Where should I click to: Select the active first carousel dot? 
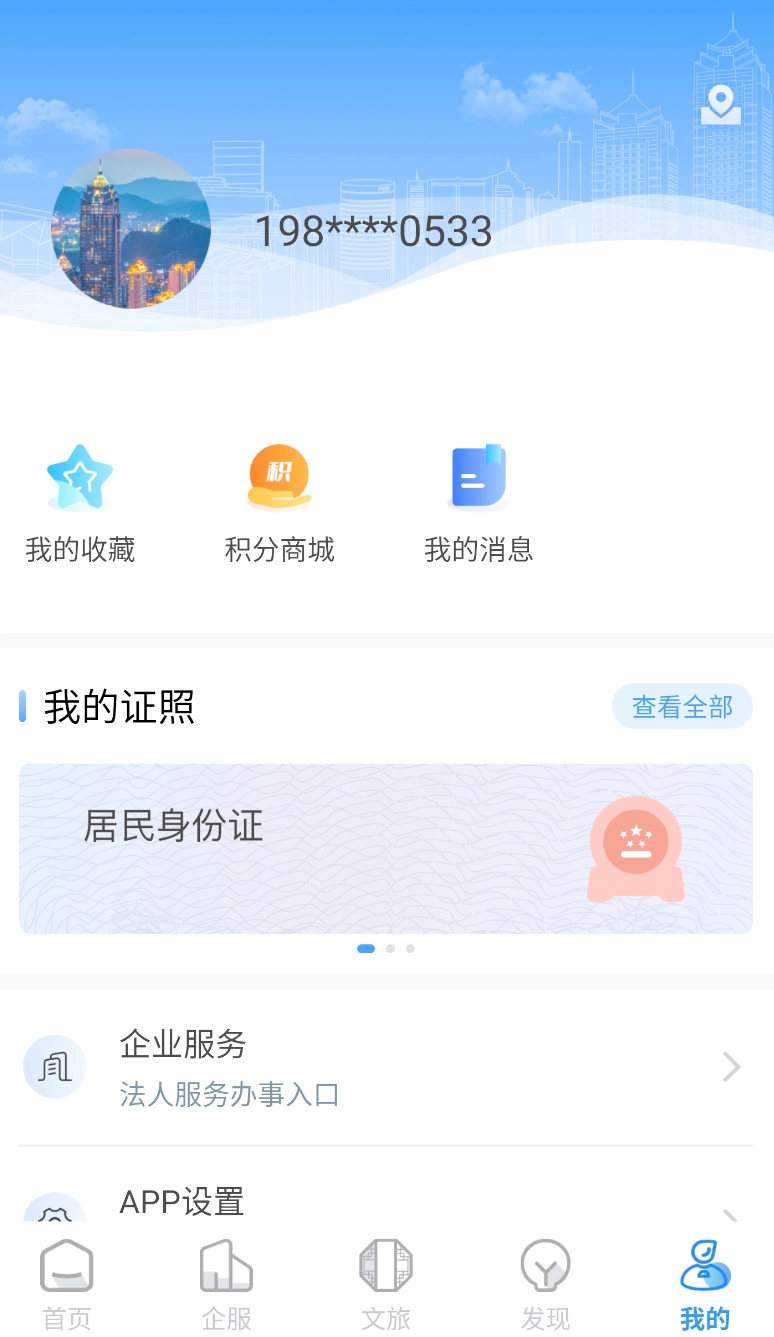[x=366, y=949]
